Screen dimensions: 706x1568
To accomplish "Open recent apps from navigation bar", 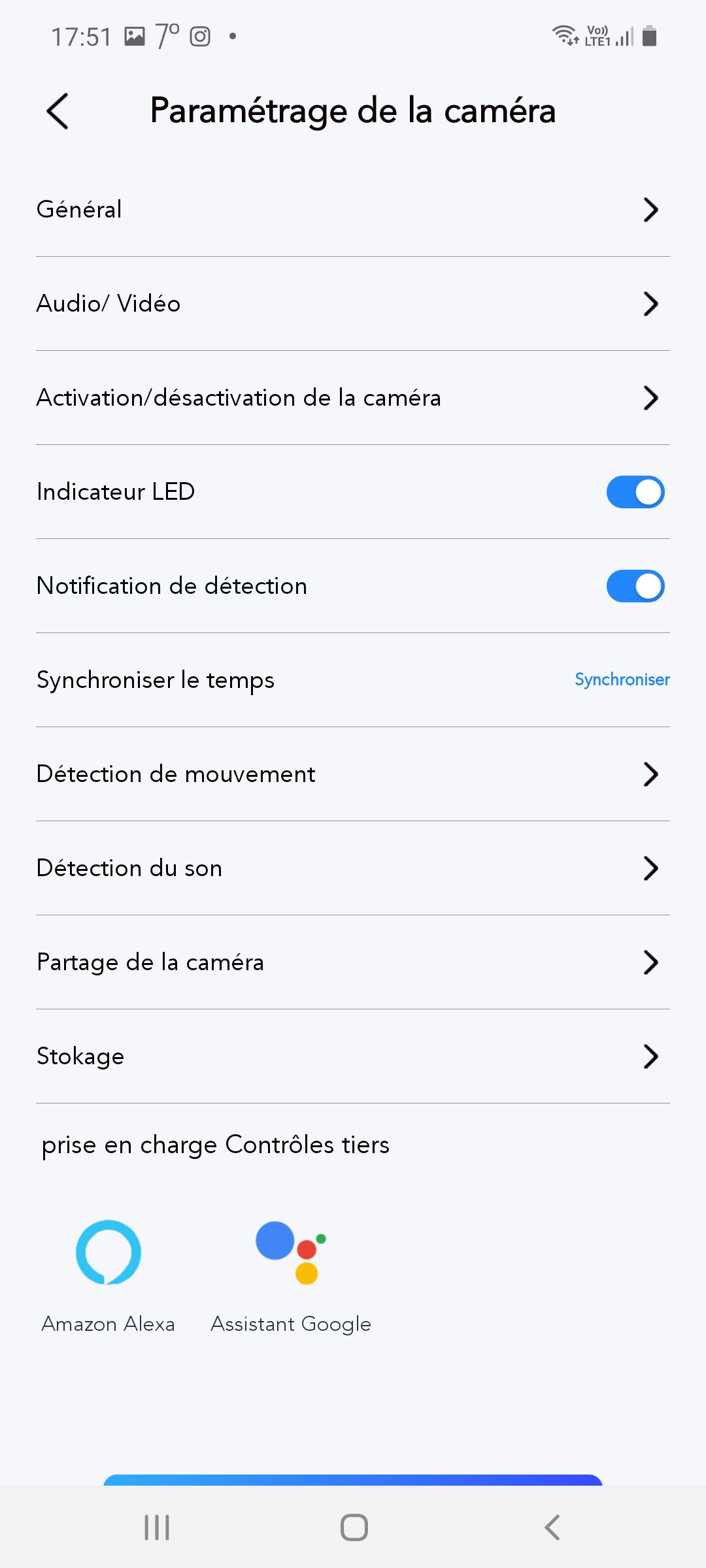I will pyautogui.click(x=157, y=1527).
